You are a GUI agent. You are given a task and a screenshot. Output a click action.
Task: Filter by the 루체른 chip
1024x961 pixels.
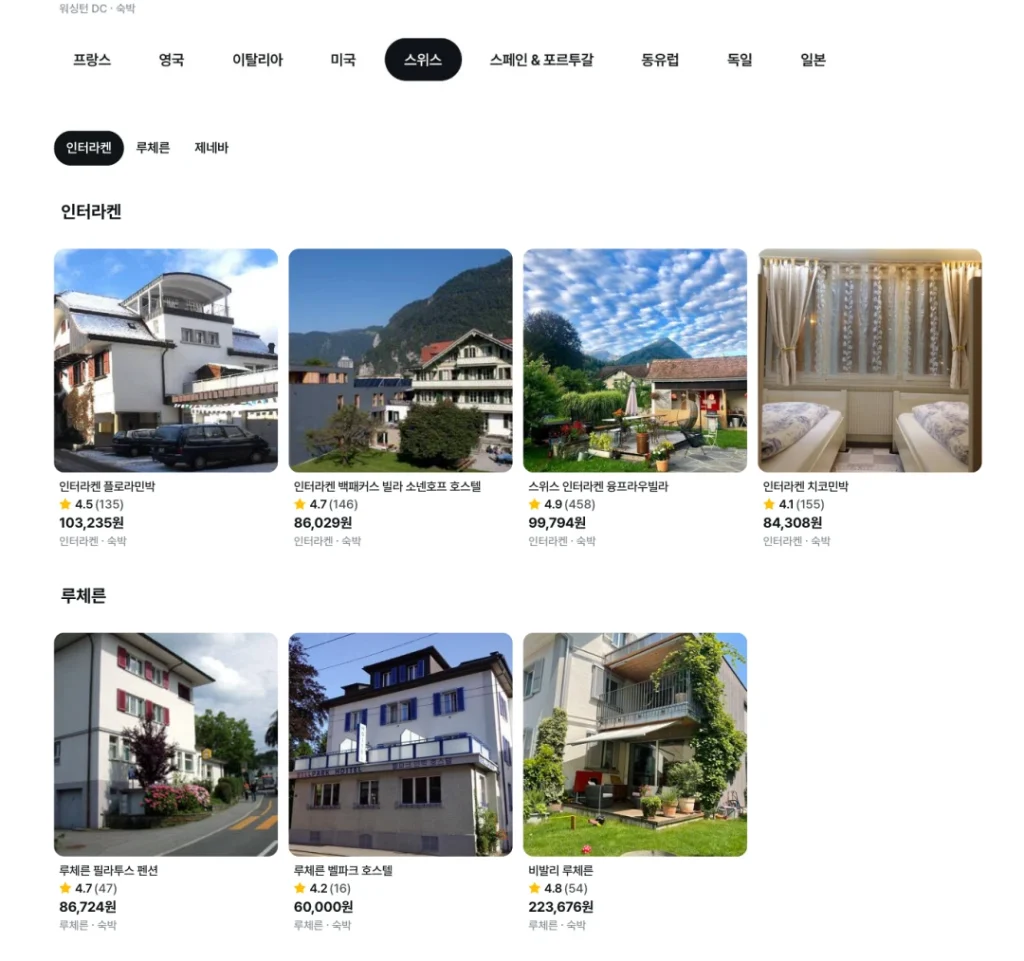(x=153, y=148)
